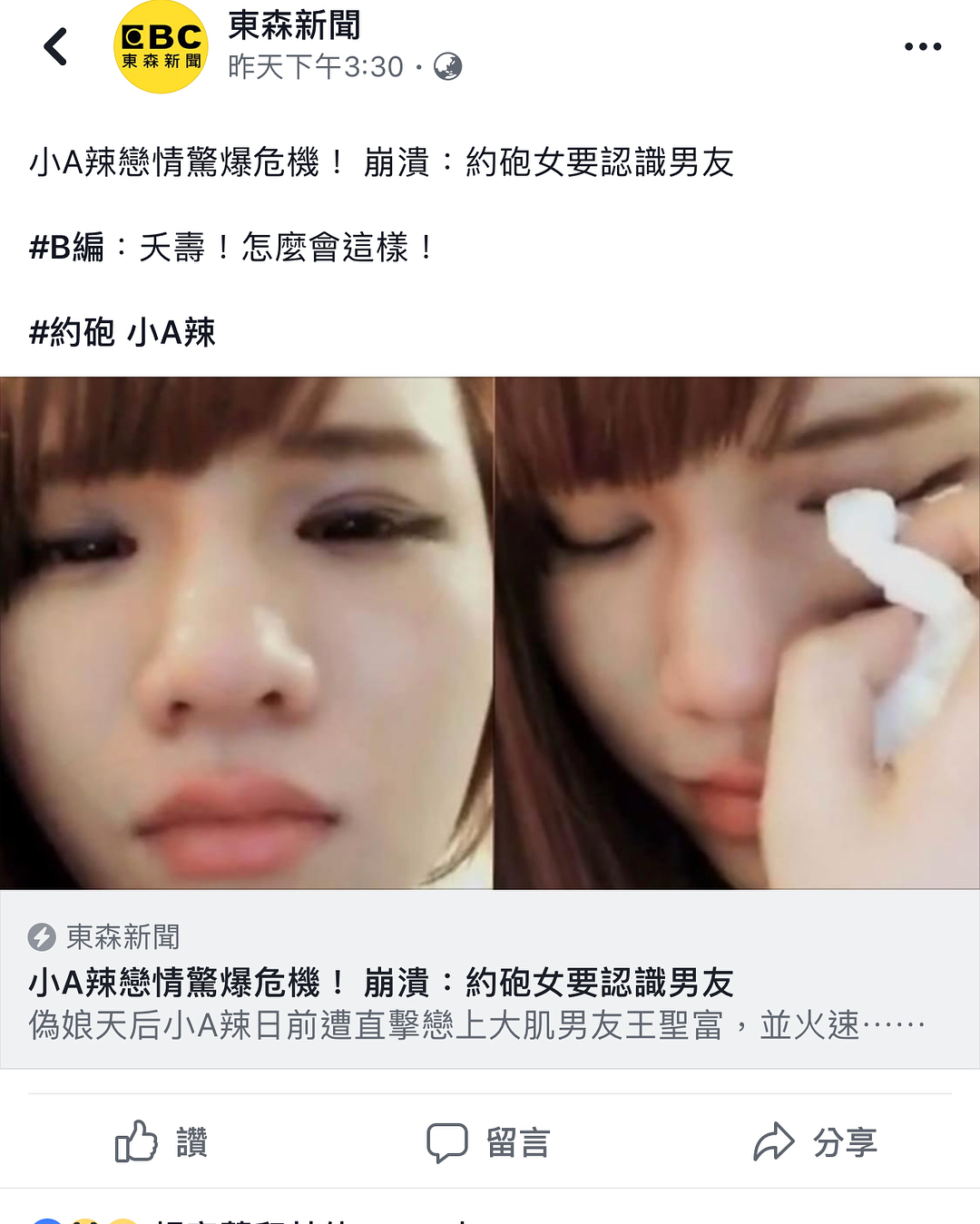Image resolution: width=980 pixels, height=1224 pixels.
Task: Open the post's three-dot overflow menu
Action: (922, 47)
